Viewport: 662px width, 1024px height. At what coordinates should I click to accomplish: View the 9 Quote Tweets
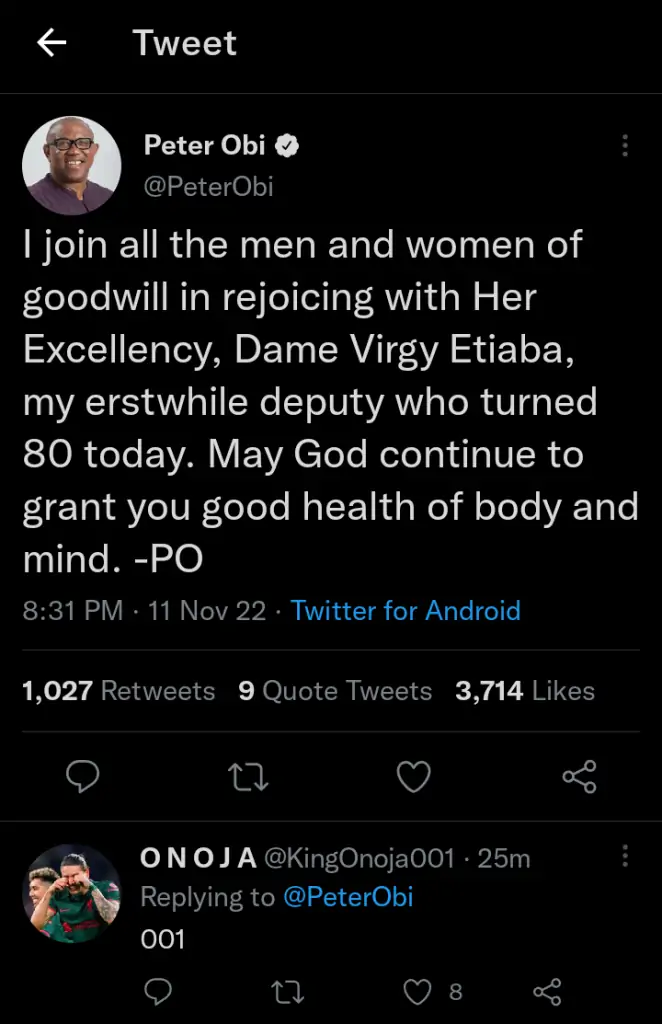(x=335, y=691)
